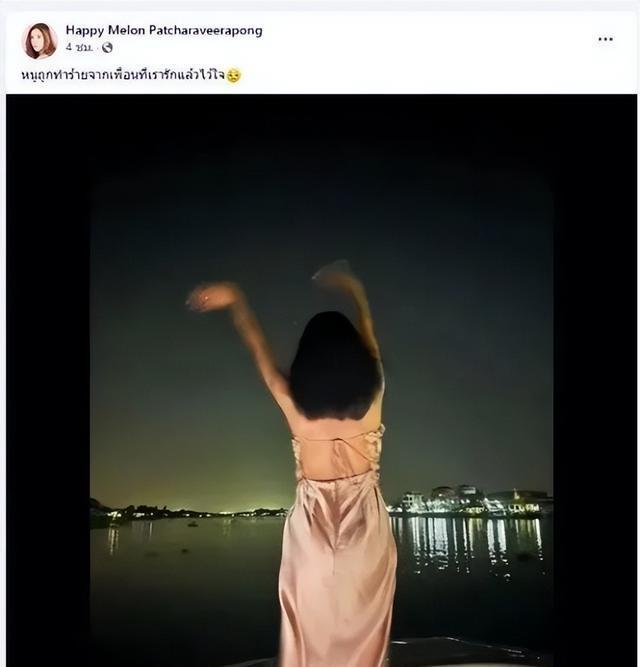640x667 pixels.
Task: Open Happy Melon Patcharaveerapong's profile name
Action: click(x=164, y=30)
